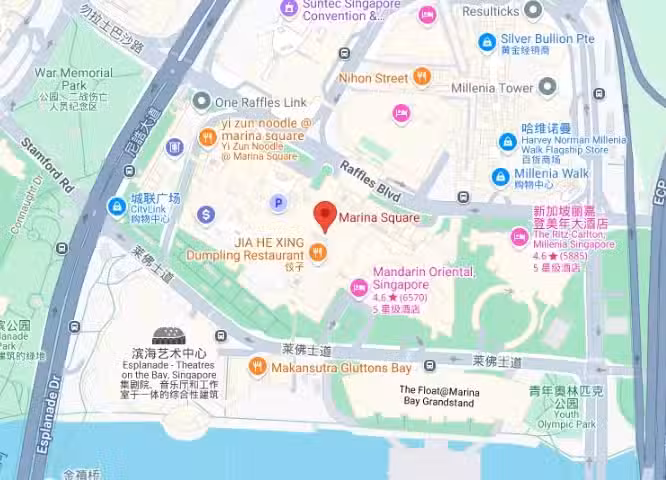Open the CityLink mall shopping pin
The image size is (666, 480).
[x=117, y=207]
